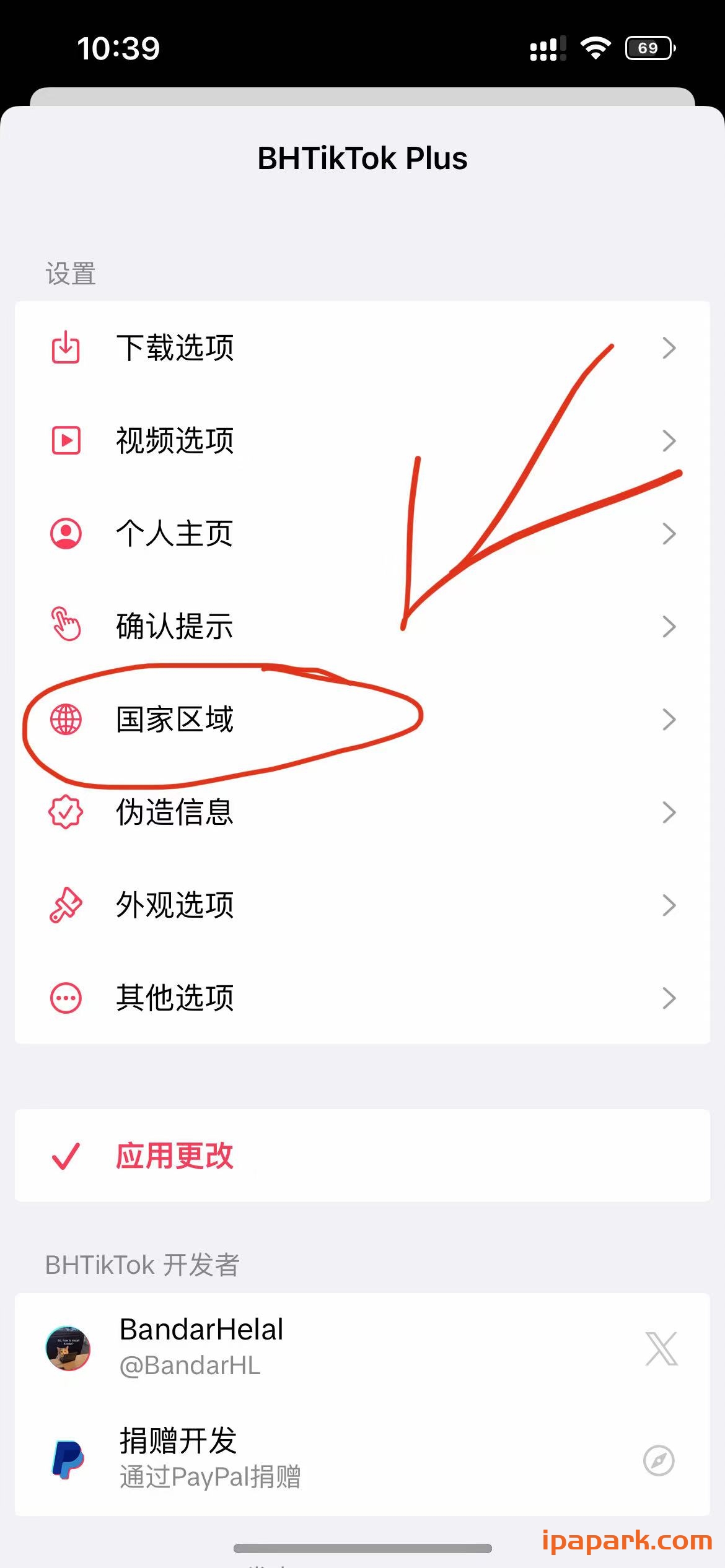This screenshot has width=725, height=1568.
Task: Expand the 其他选项 chevron
Action: click(669, 998)
